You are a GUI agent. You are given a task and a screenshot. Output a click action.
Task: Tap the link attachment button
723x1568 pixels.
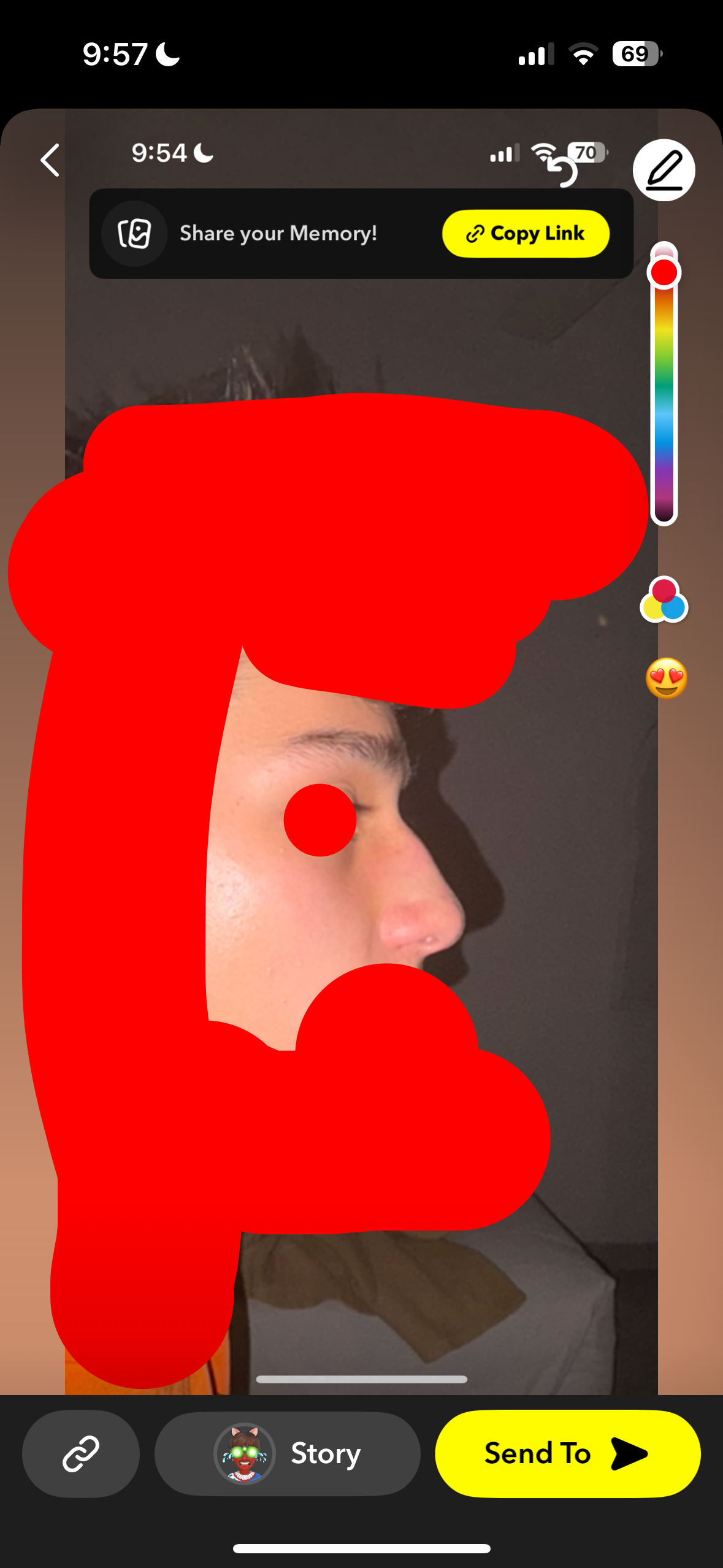[81, 1453]
